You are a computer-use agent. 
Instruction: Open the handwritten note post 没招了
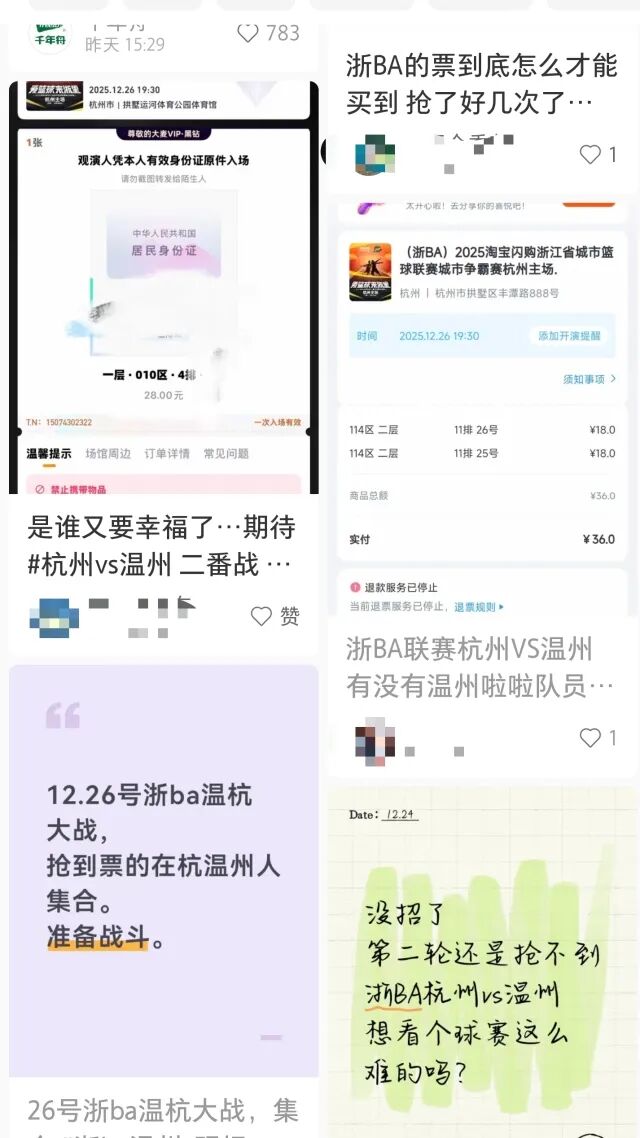point(482,960)
